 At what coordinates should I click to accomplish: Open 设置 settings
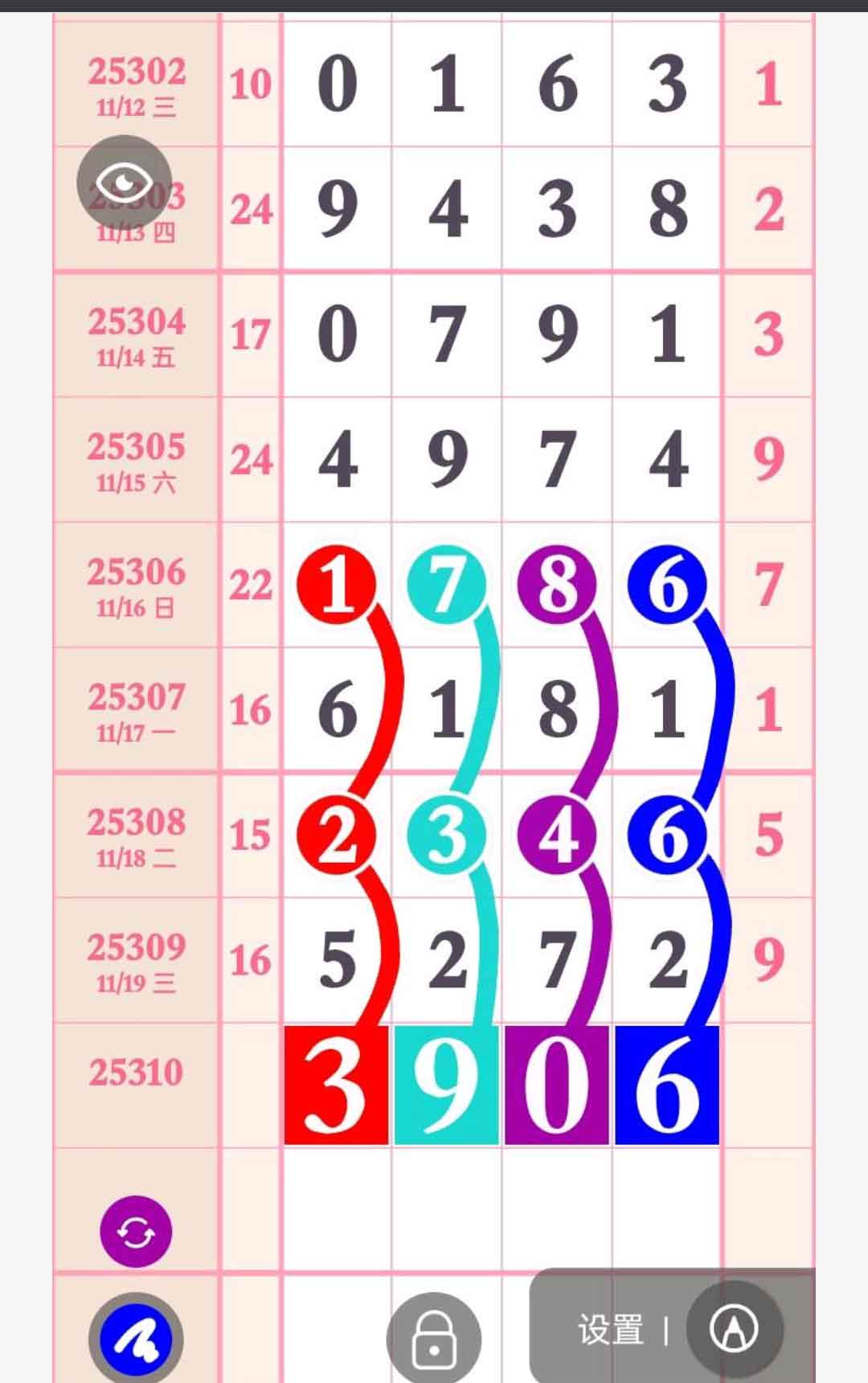pos(611,1331)
